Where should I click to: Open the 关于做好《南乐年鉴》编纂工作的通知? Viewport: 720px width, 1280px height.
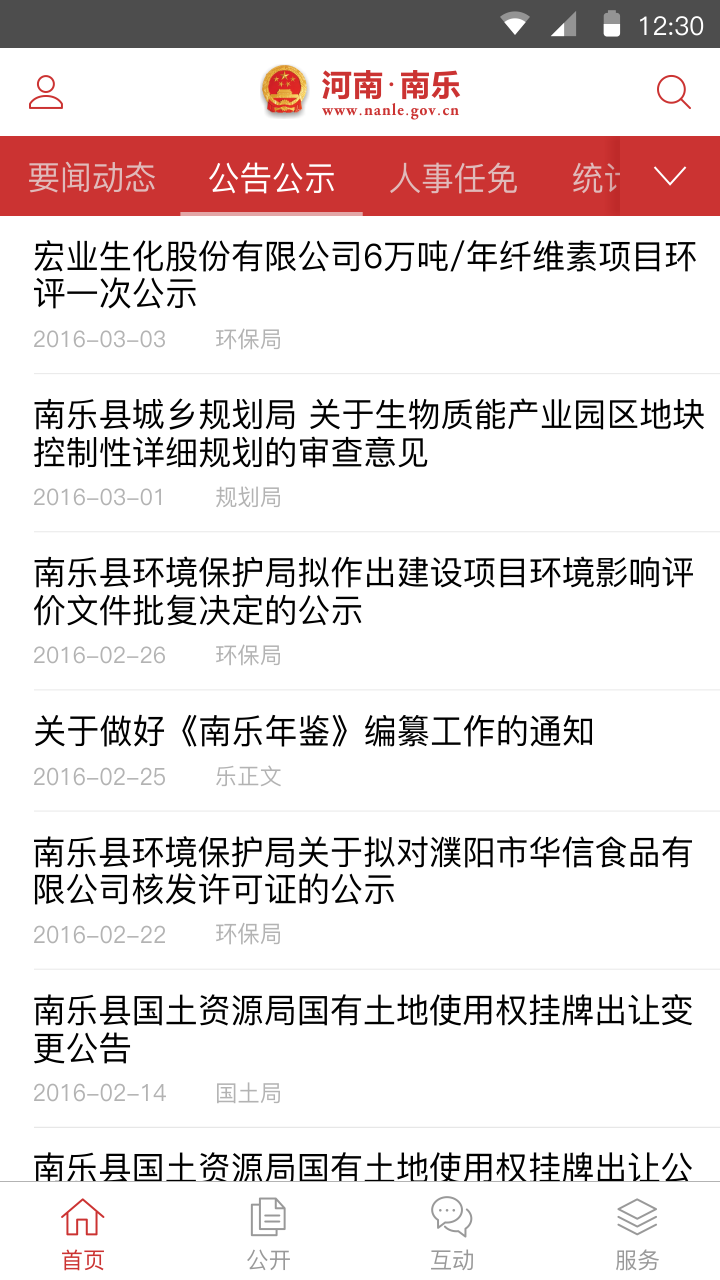(x=360, y=751)
